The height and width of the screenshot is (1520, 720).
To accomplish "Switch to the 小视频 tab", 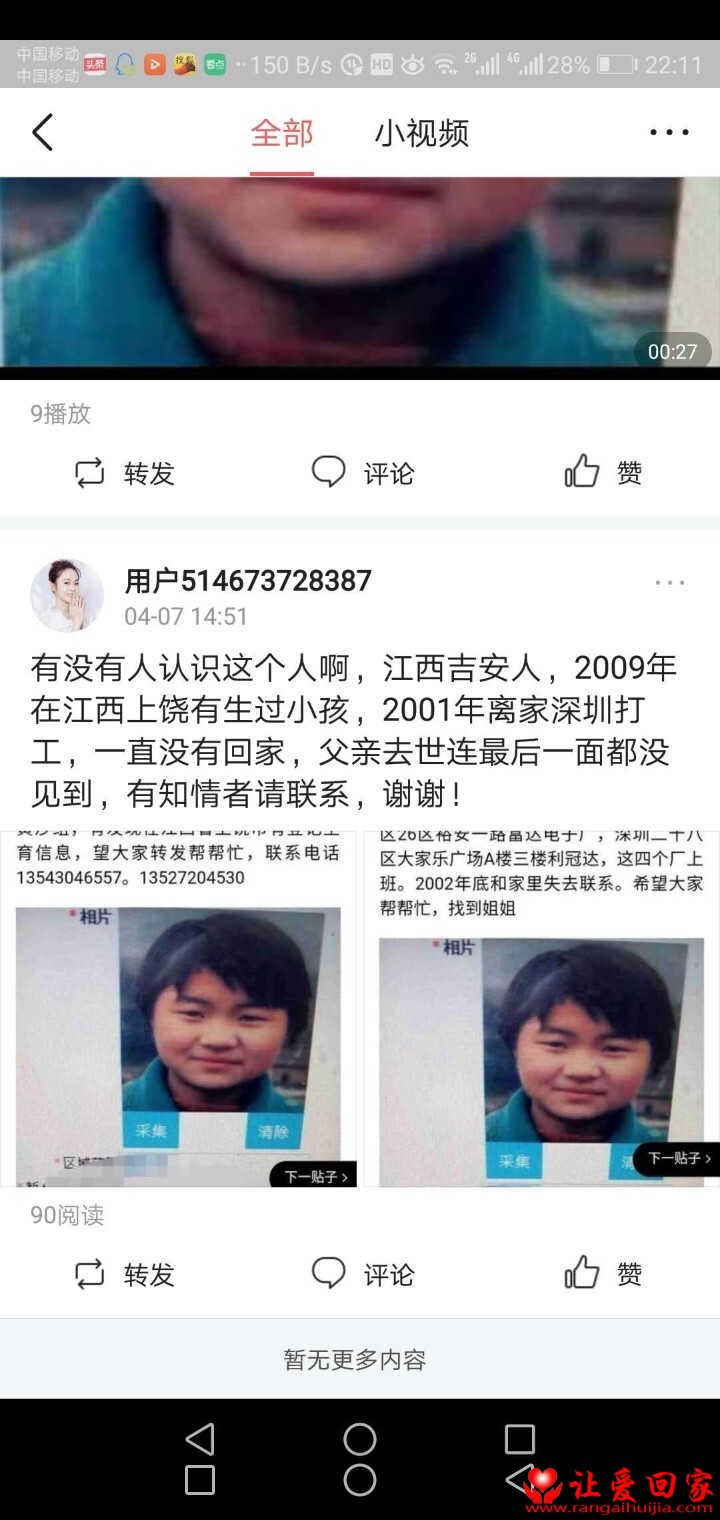I will pos(422,133).
